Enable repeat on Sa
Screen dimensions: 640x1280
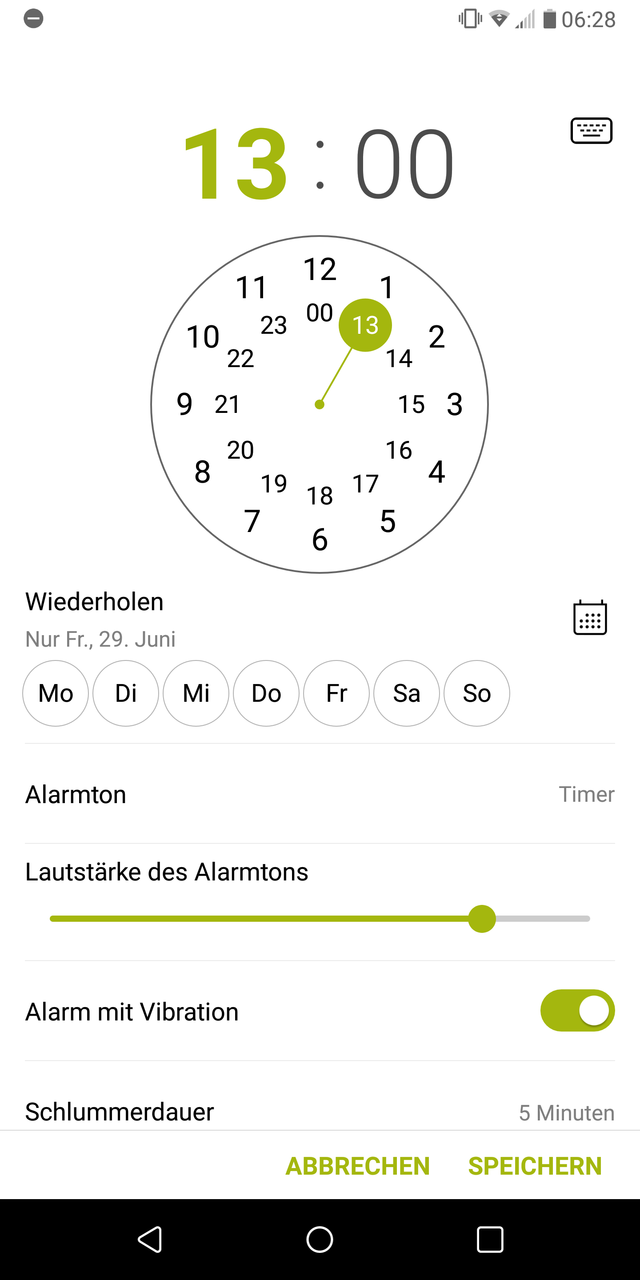pos(407,693)
